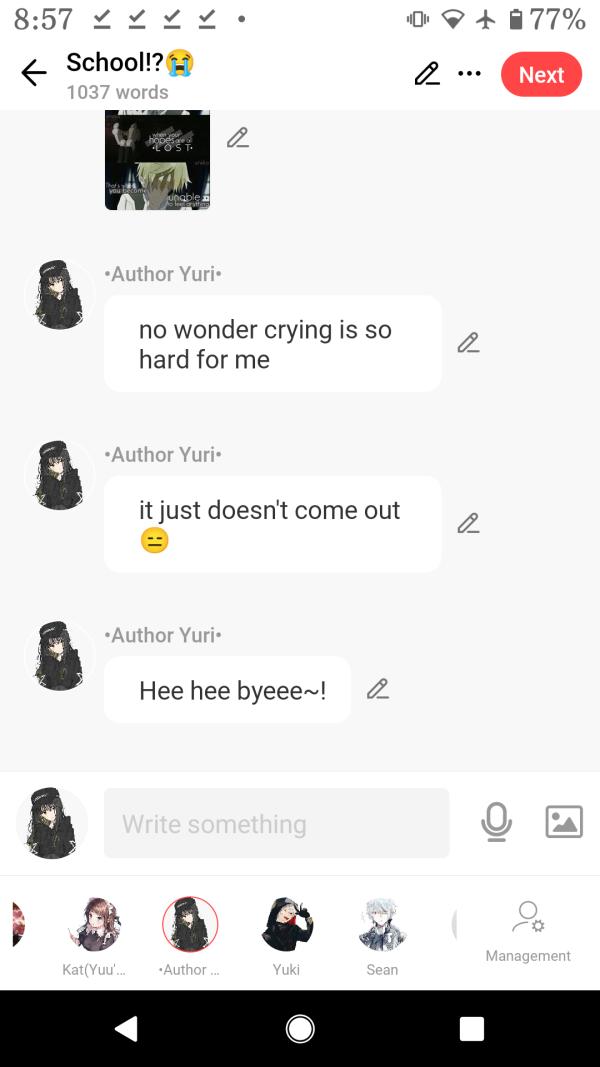
Task: Edit the "no wonder crying" message
Action: click(x=468, y=343)
